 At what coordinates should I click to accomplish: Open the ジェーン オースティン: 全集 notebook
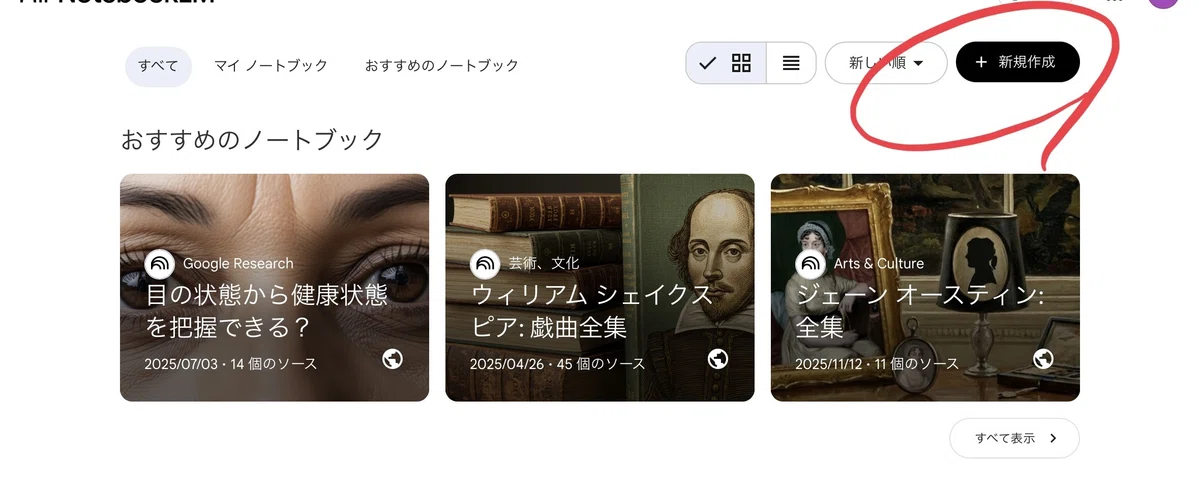tap(925, 288)
